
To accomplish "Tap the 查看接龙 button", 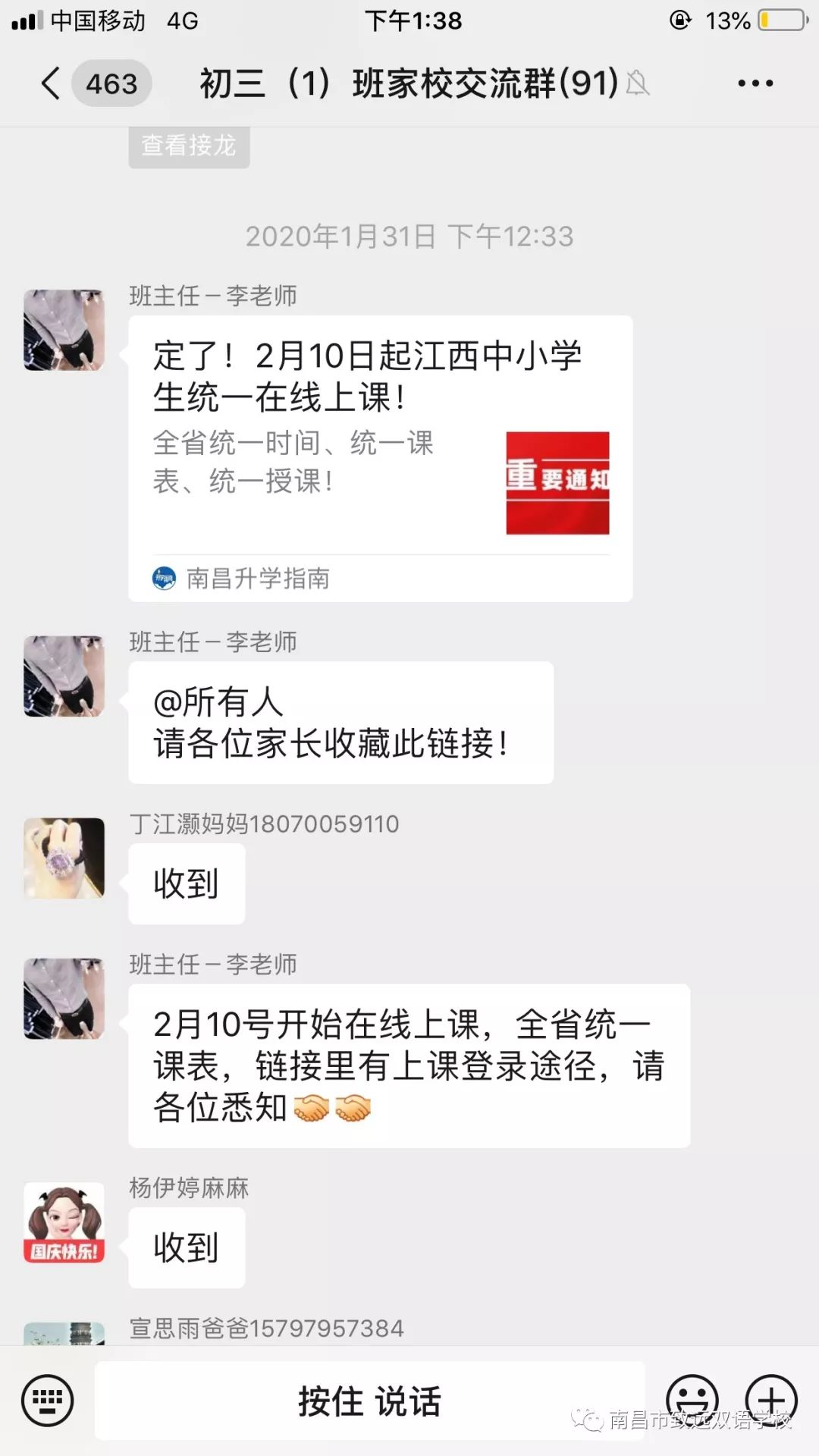I will click(189, 146).
